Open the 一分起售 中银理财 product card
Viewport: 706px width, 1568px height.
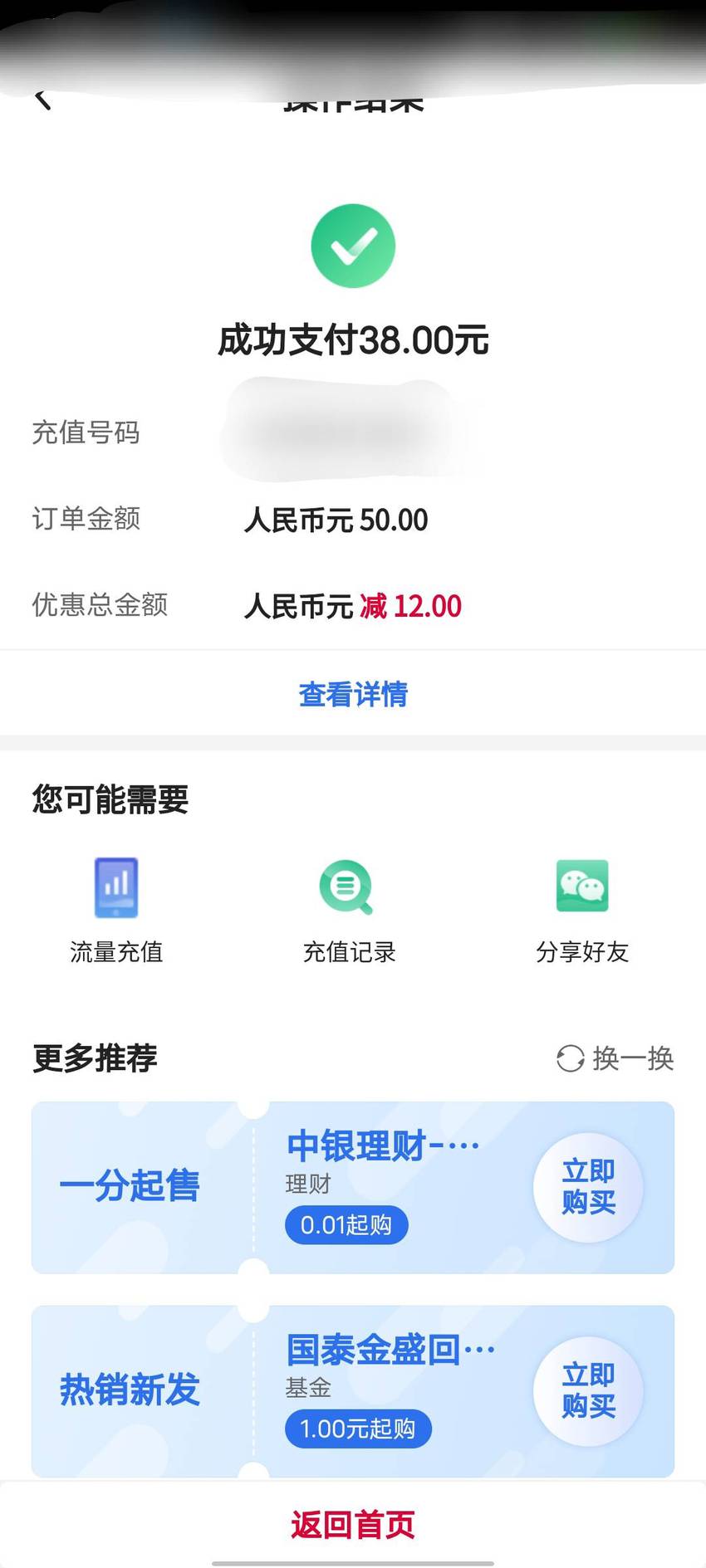[x=353, y=1187]
